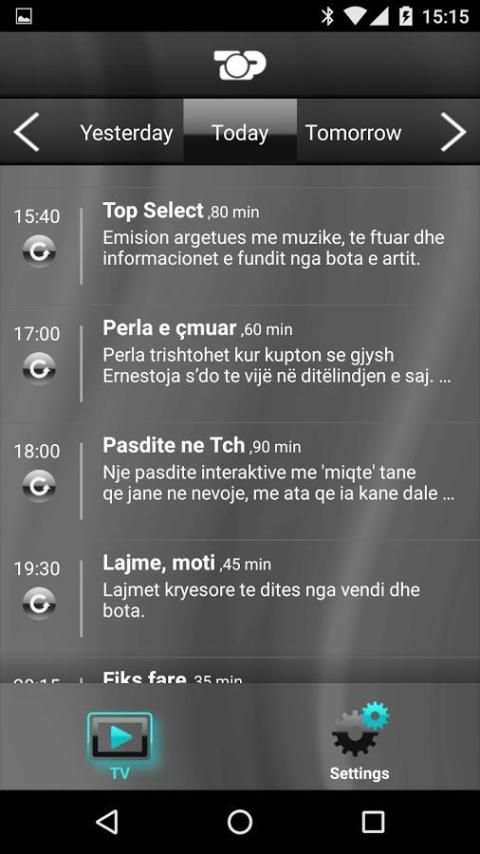Switch to the Tomorrow tab
This screenshot has width=480, height=854.
(353, 132)
